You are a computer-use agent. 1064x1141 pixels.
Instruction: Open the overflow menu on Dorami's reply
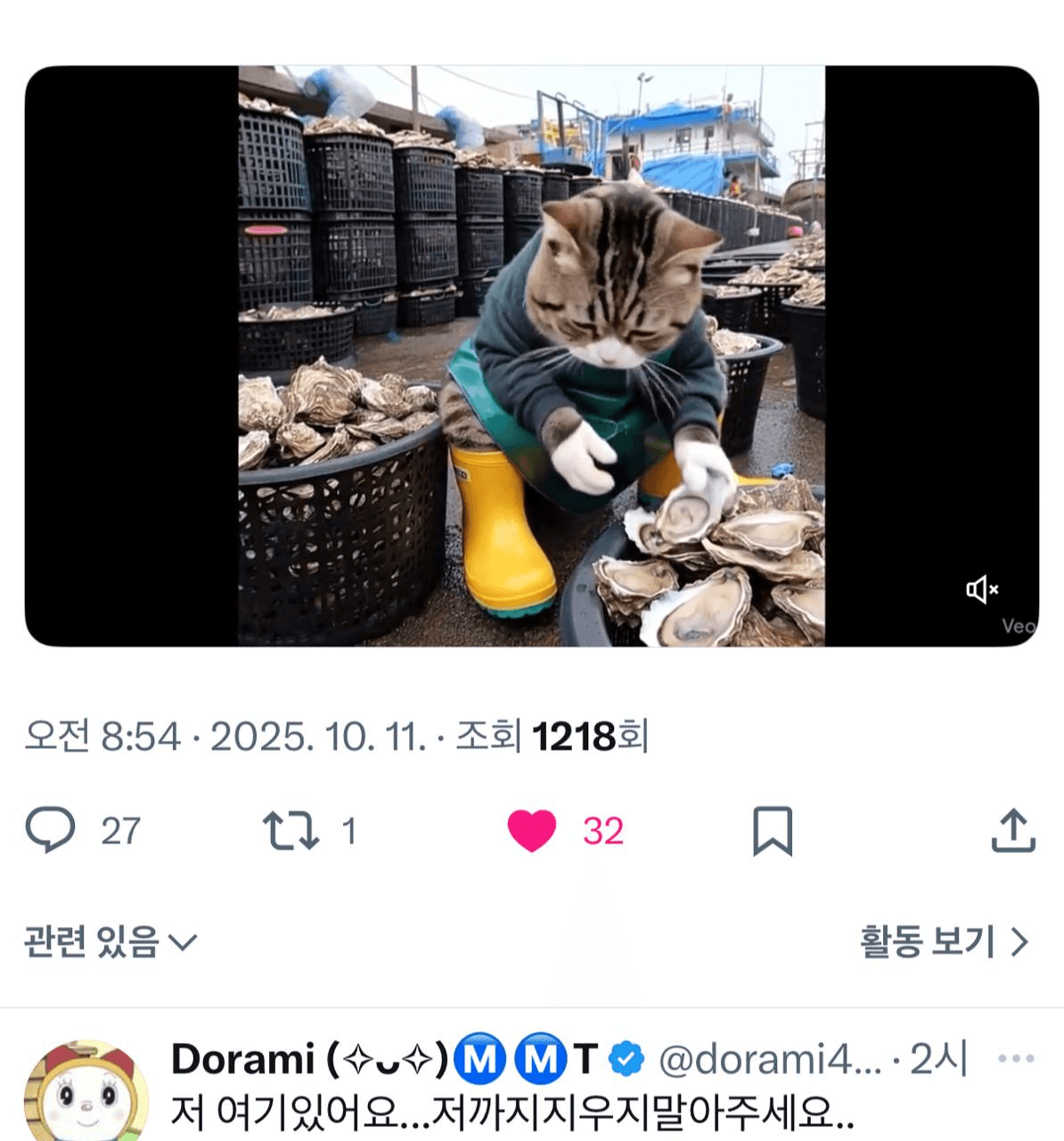tap(1016, 1059)
